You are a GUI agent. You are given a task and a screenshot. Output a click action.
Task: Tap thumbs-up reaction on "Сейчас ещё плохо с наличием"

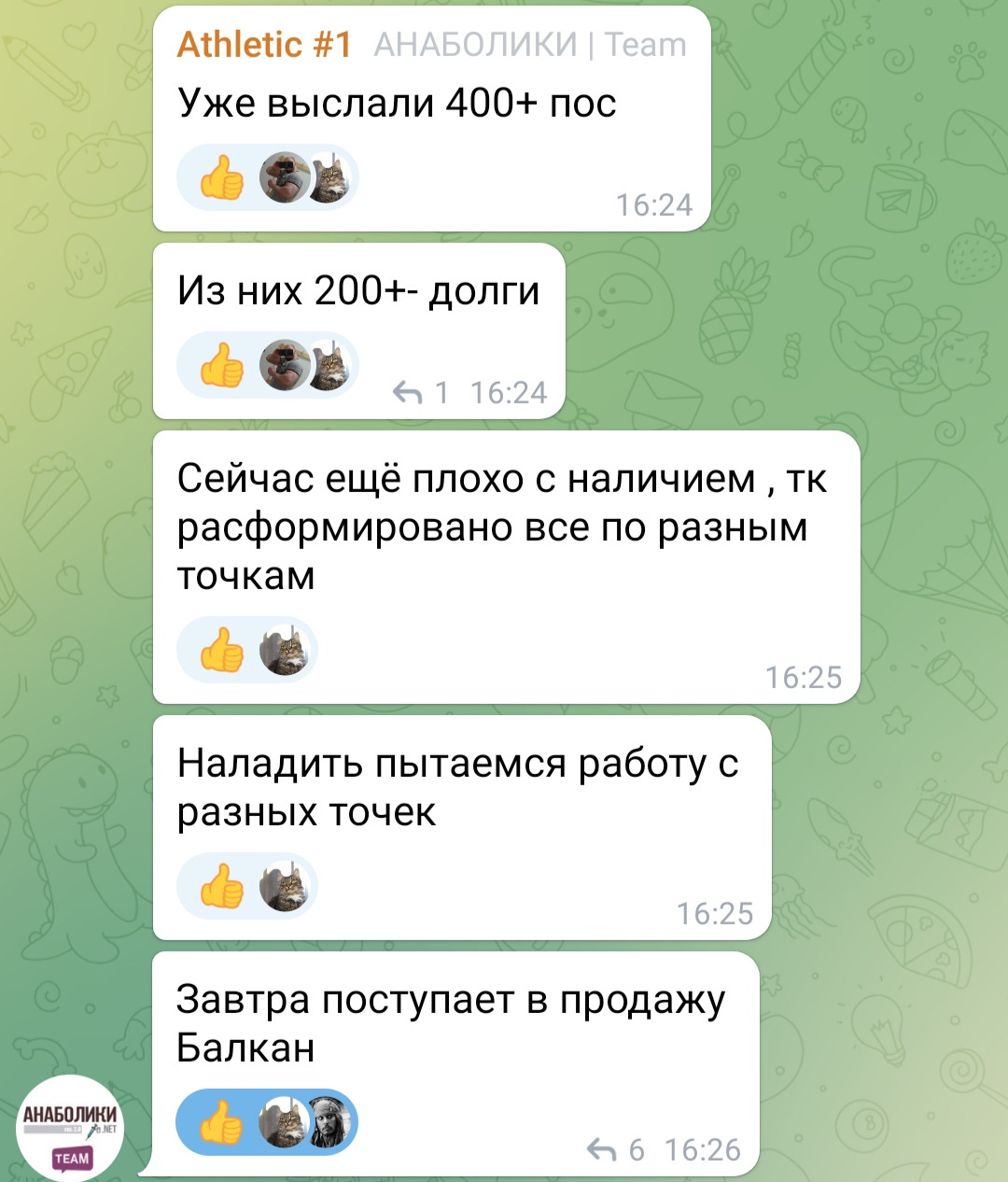(223, 650)
